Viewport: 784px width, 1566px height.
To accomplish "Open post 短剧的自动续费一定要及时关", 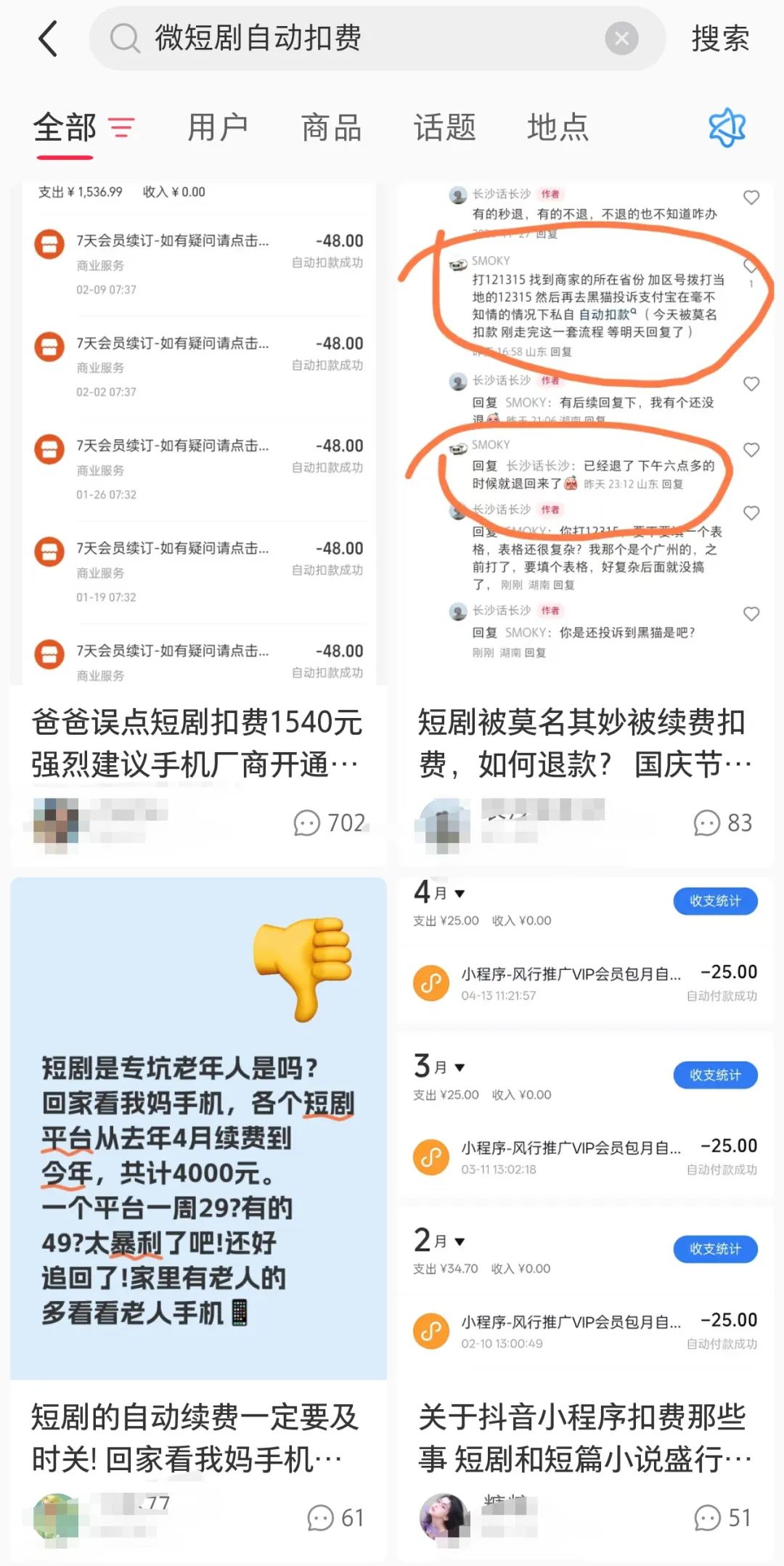I will click(197, 1437).
